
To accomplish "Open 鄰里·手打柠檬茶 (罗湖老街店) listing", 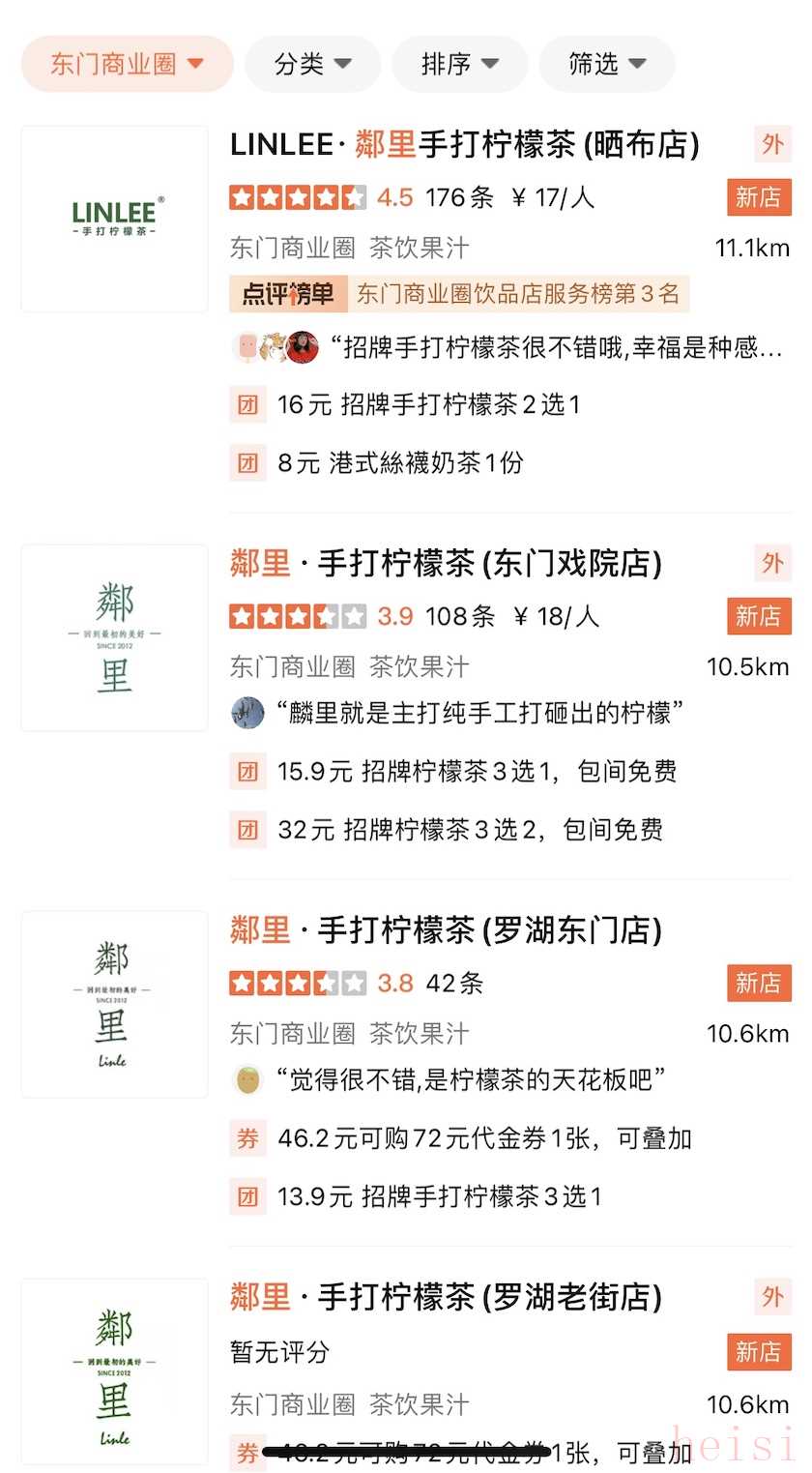I will pyautogui.click(x=446, y=1297).
